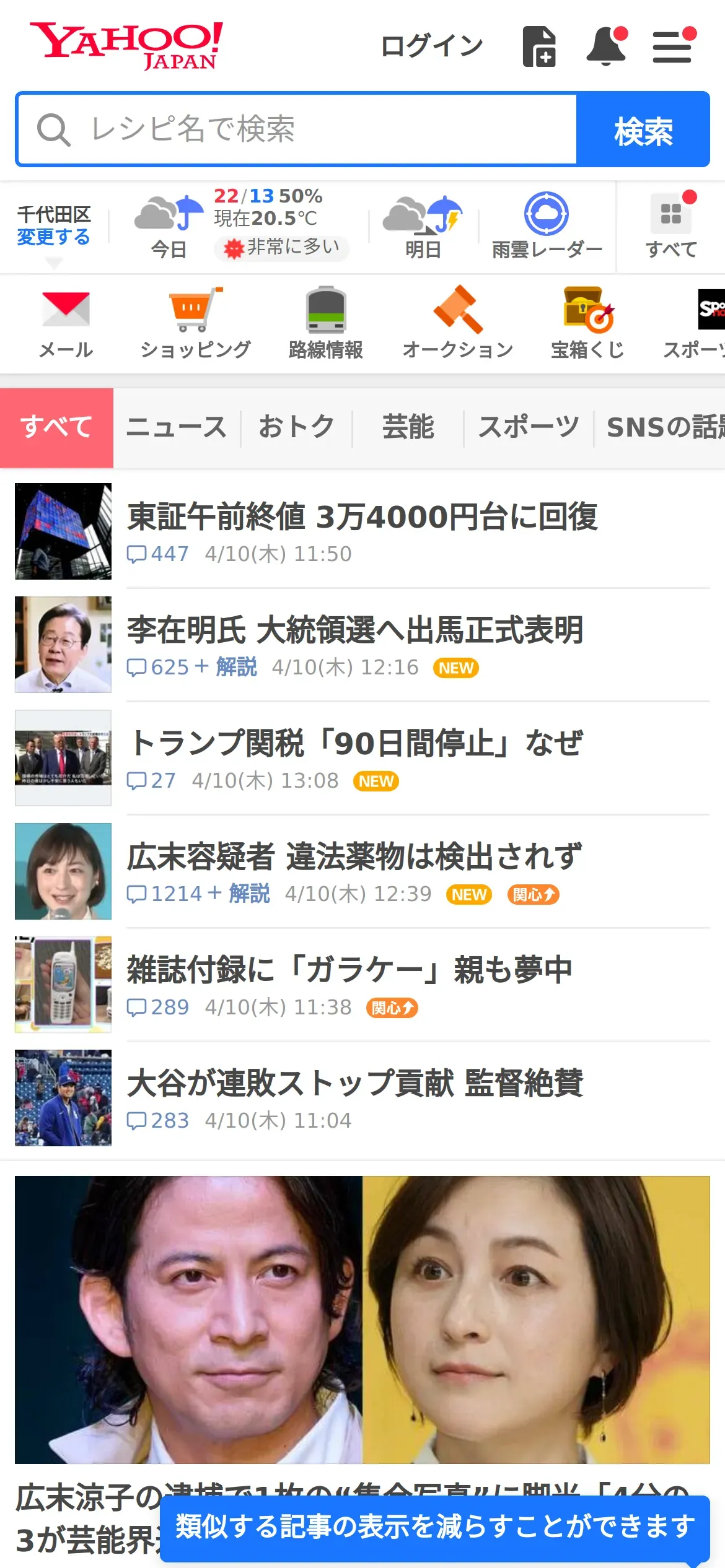Open article 東証午前終値 3万4000円台に回復
Image resolution: width=725 pixels, height=1568 pixels.
tap(362, 516)
